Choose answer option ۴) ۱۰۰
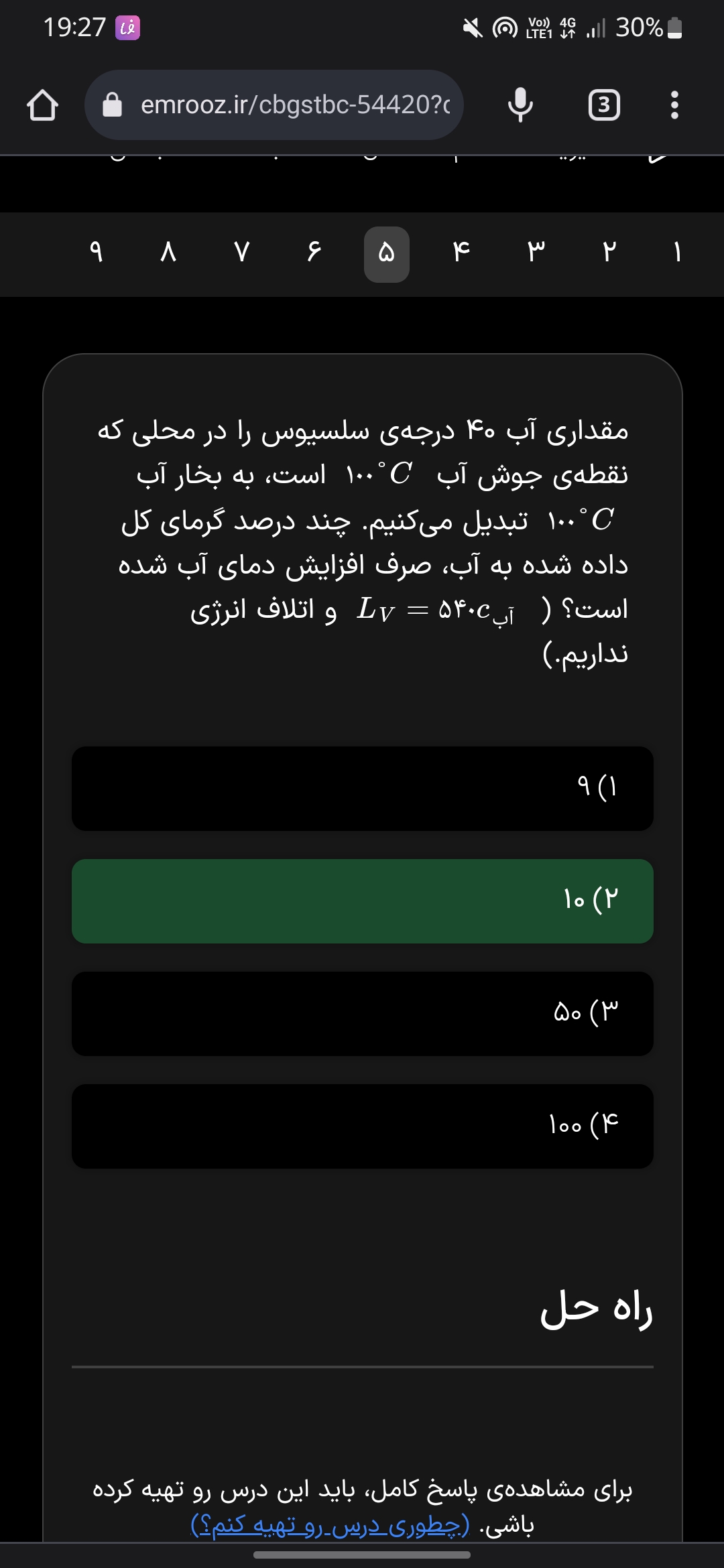Image resolution: width=724 pixels, height=1568 pixels. point(363,1126)
